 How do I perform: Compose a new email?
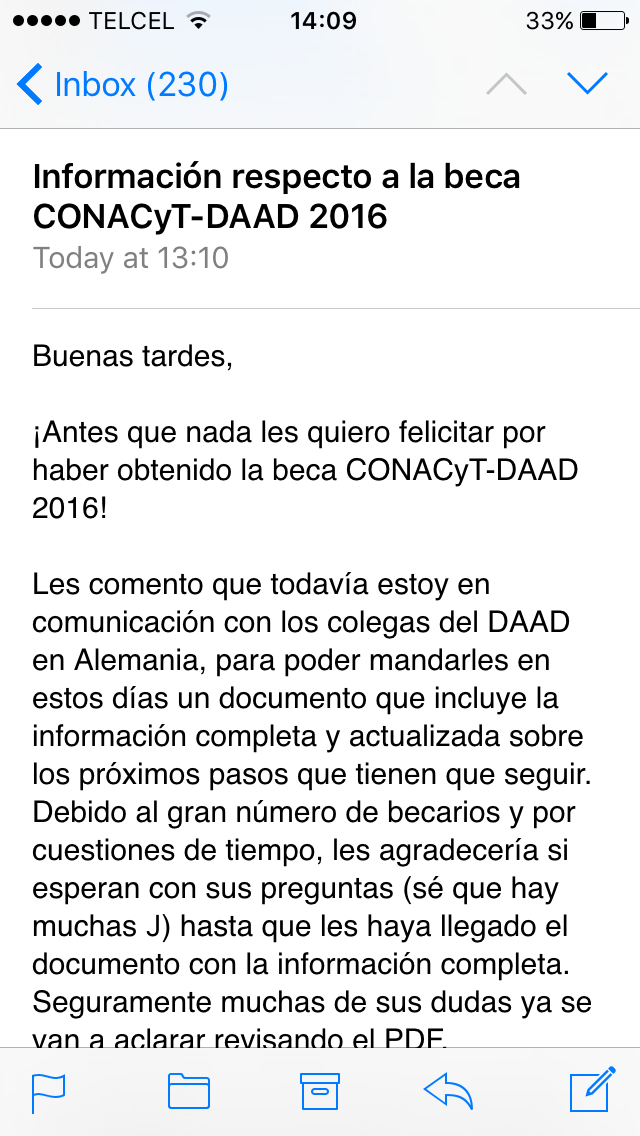coord(590,1092)
